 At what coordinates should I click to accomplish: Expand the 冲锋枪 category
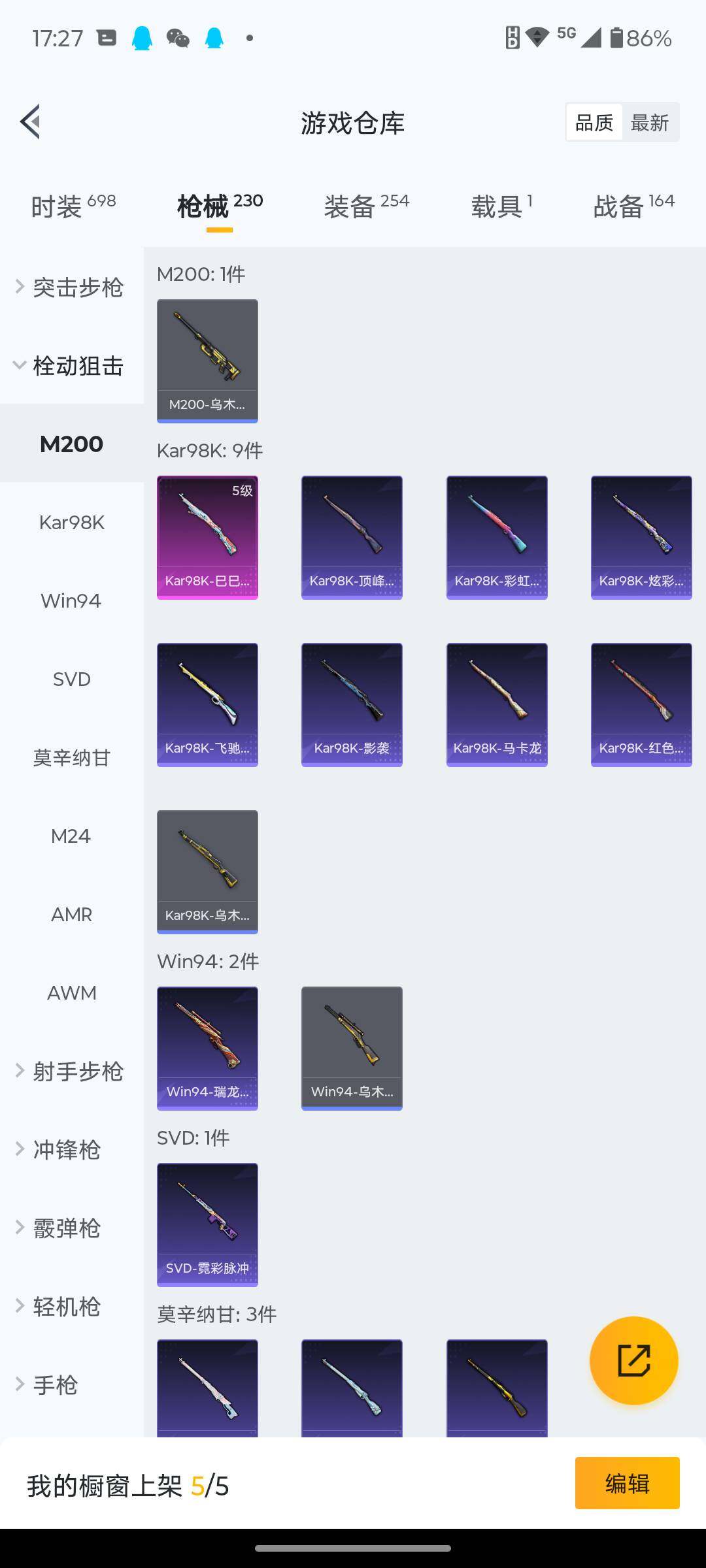[x=65, y=1150]
